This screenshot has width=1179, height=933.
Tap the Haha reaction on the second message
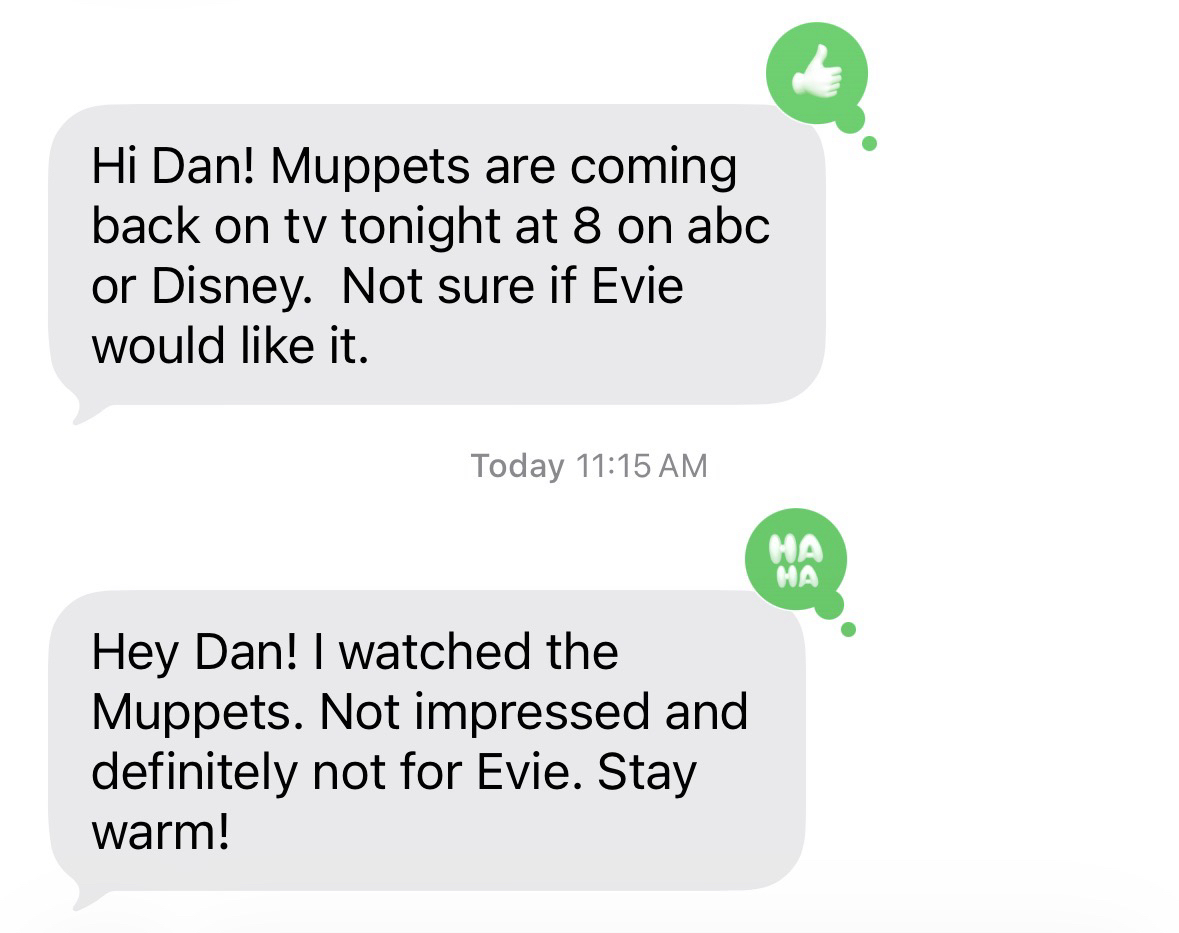[x=796, y=559]
